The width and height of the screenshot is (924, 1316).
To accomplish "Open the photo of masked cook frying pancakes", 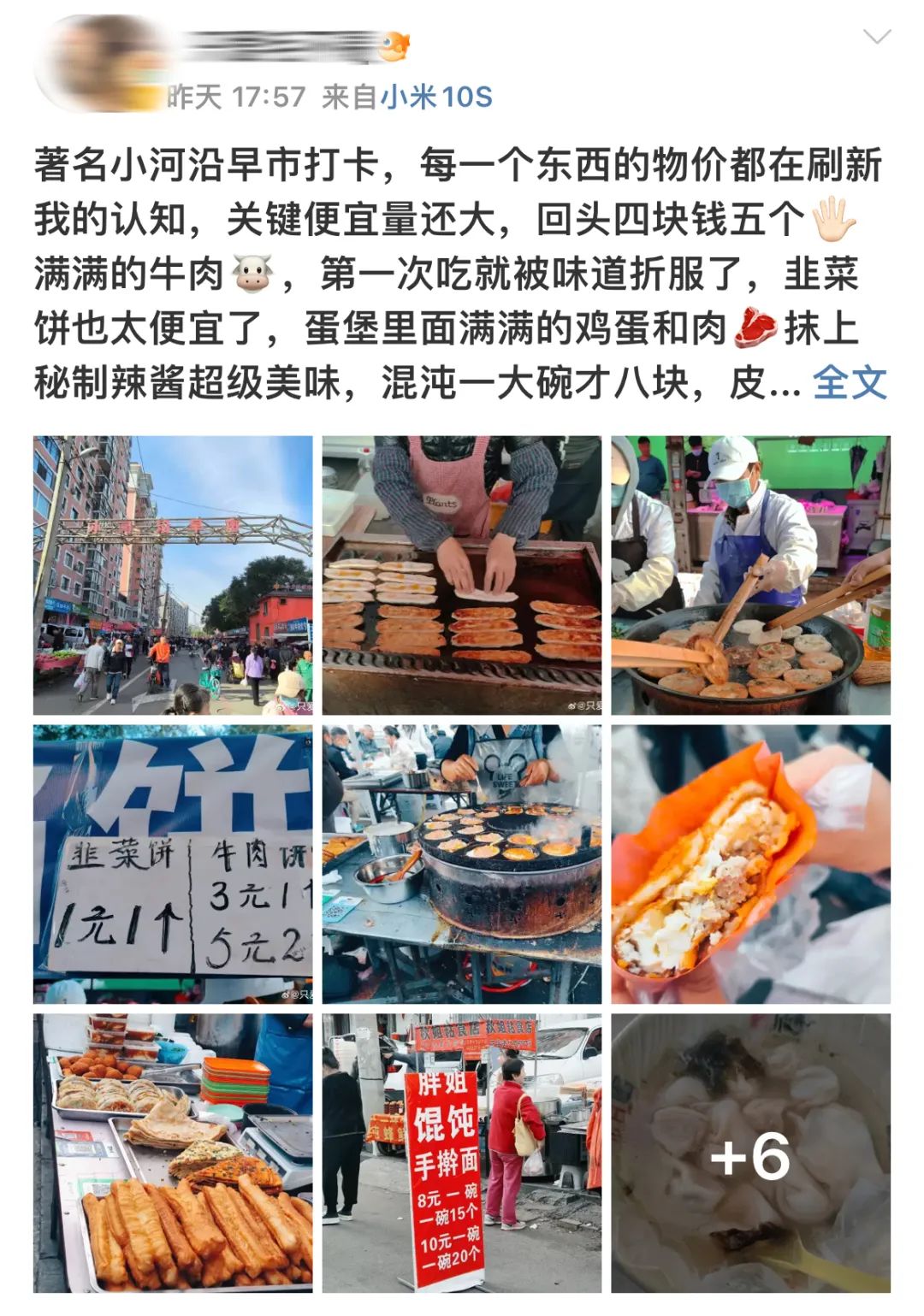I will pyautogui.click(x=750, y=575).
